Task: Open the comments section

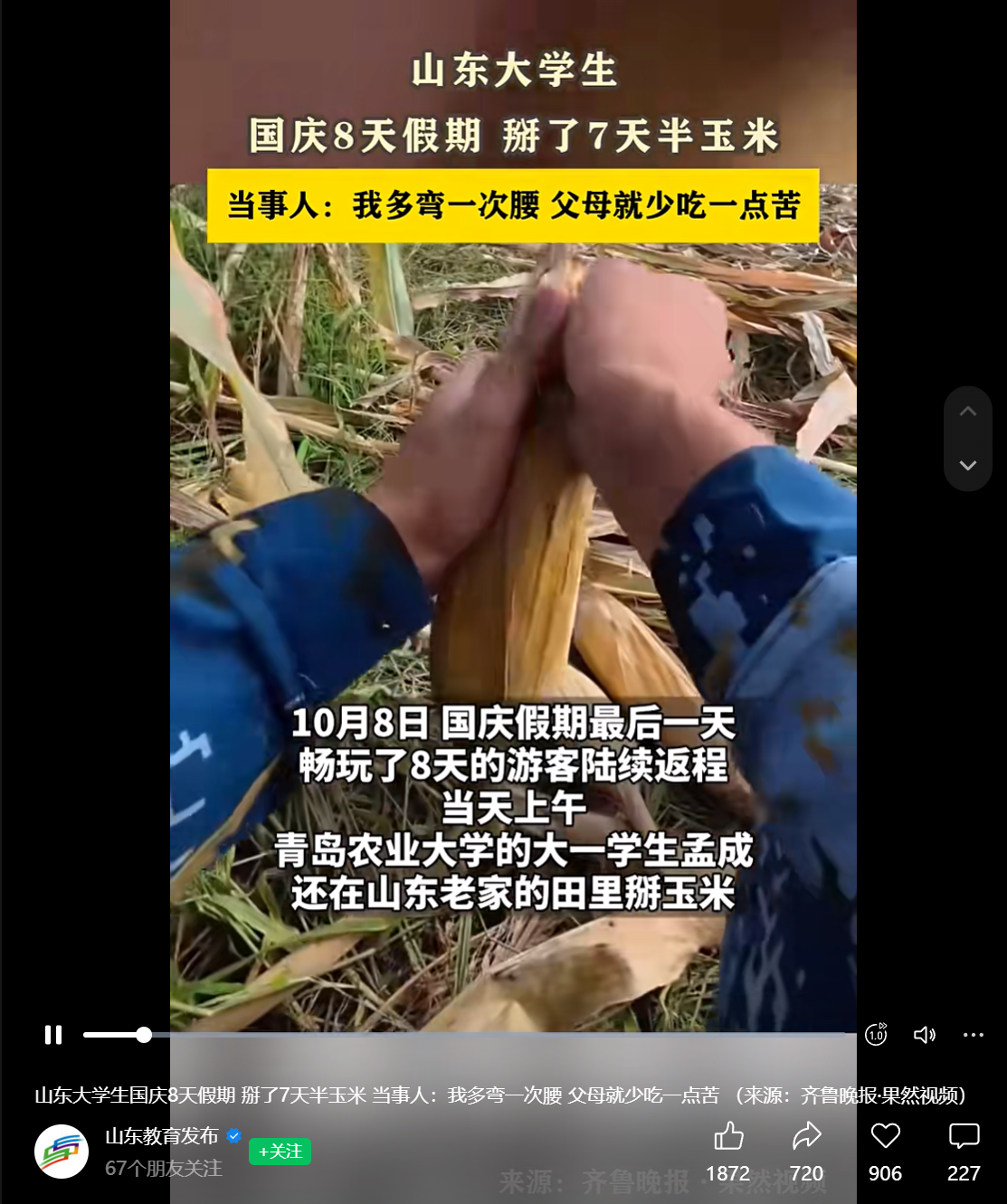Action: coord(964,1136)
